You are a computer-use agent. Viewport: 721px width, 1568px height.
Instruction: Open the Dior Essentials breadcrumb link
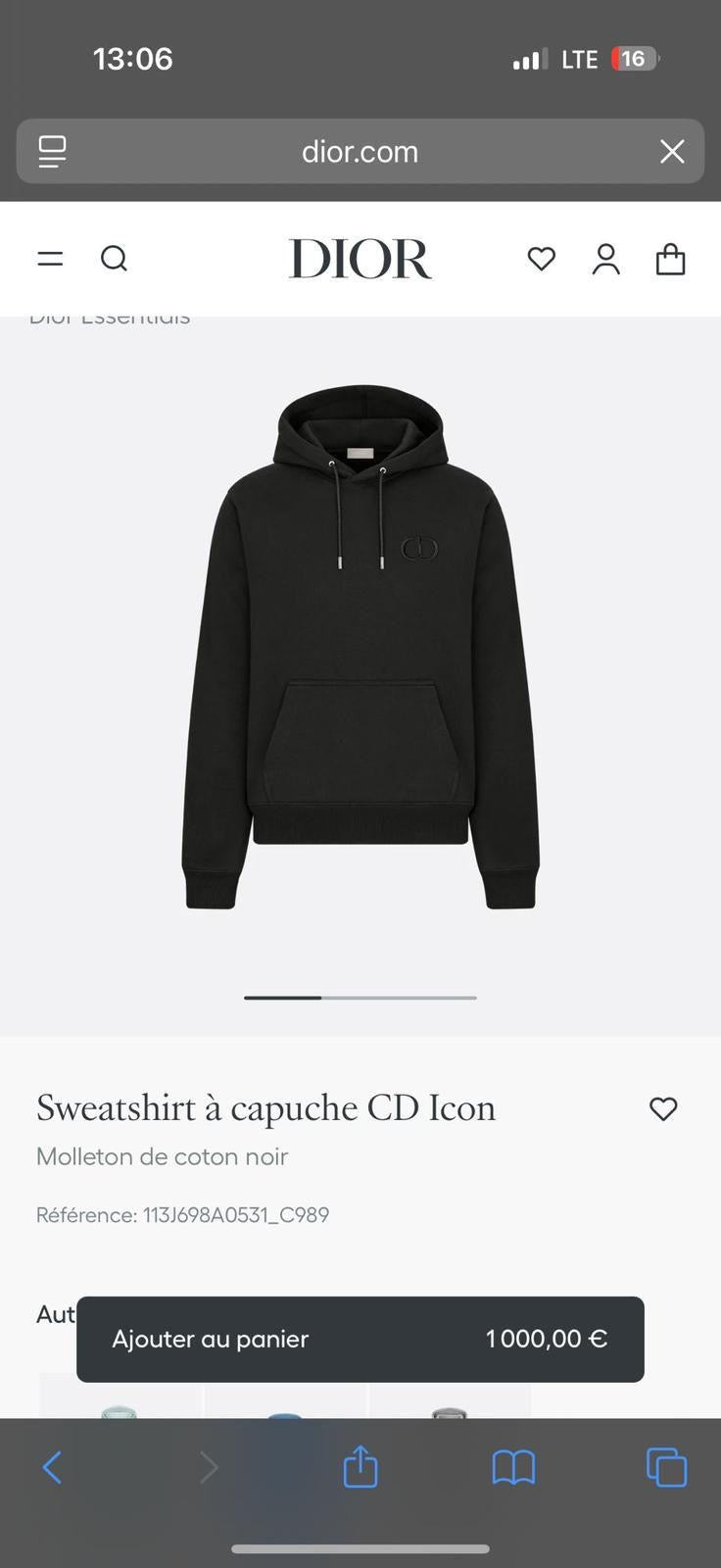click(x=110, y=316)
